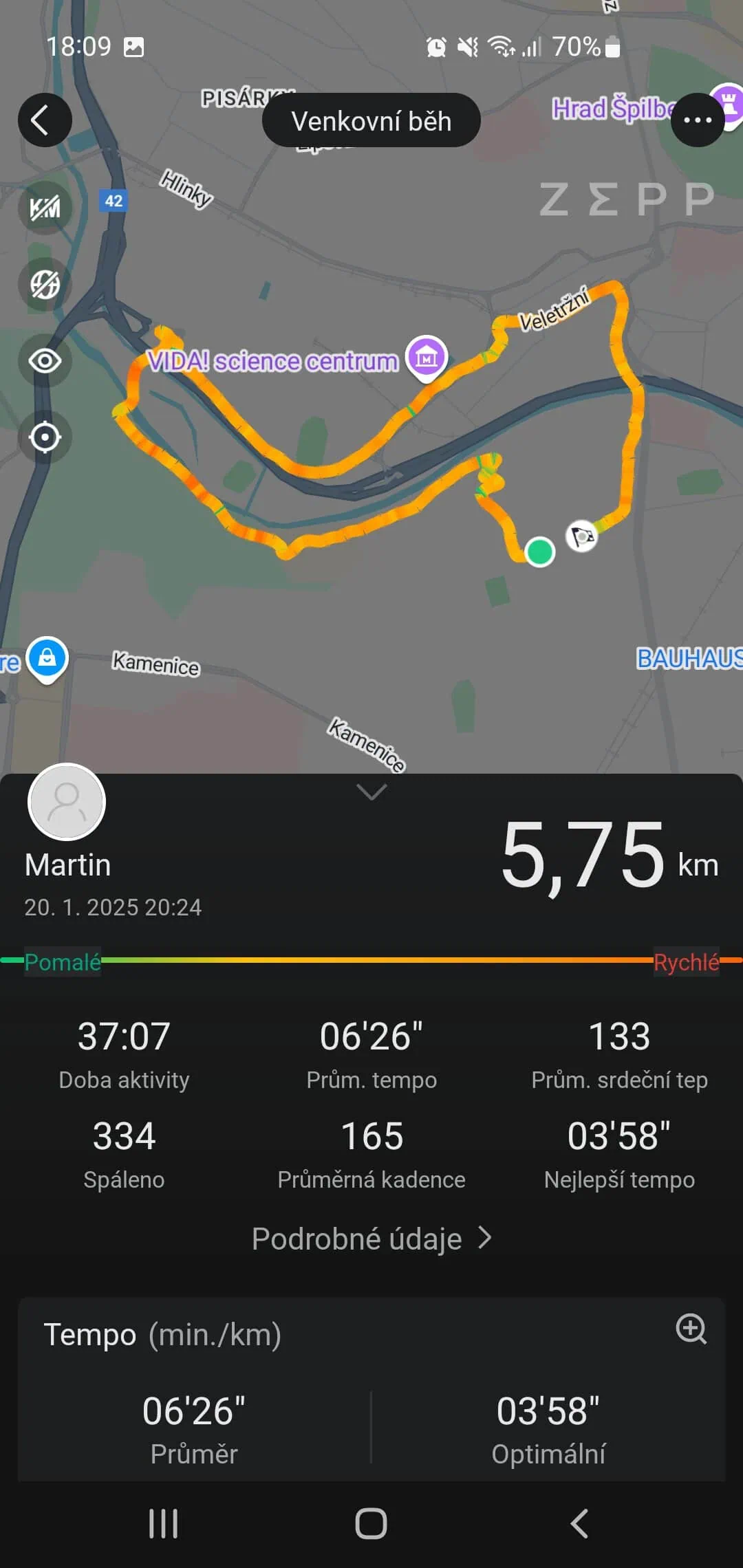This screenshot has width=743, height=1568.
Task: Go to the system home screen
Action: 371,1523
